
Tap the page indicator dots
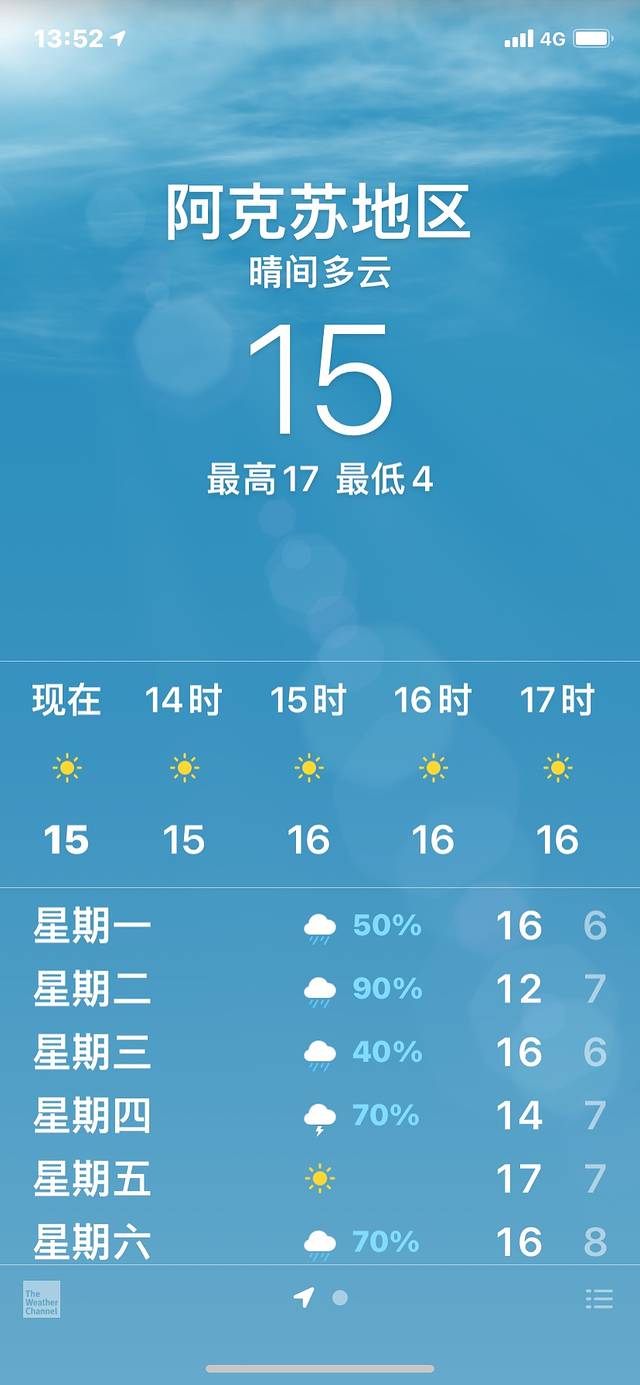coord(320,1298)
